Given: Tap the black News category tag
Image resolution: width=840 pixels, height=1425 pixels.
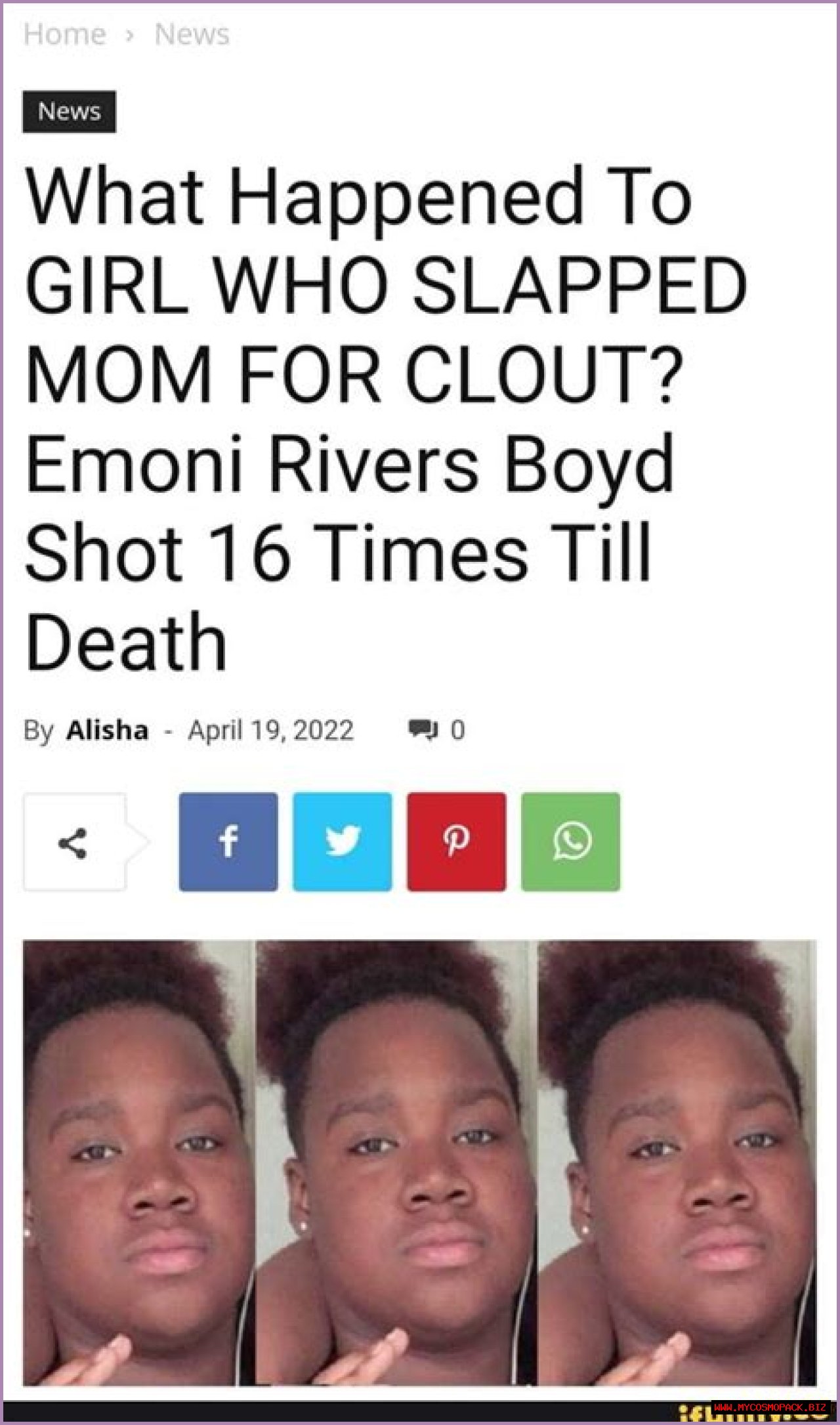Looking at the screenshot, I should (x=70, y=112).
